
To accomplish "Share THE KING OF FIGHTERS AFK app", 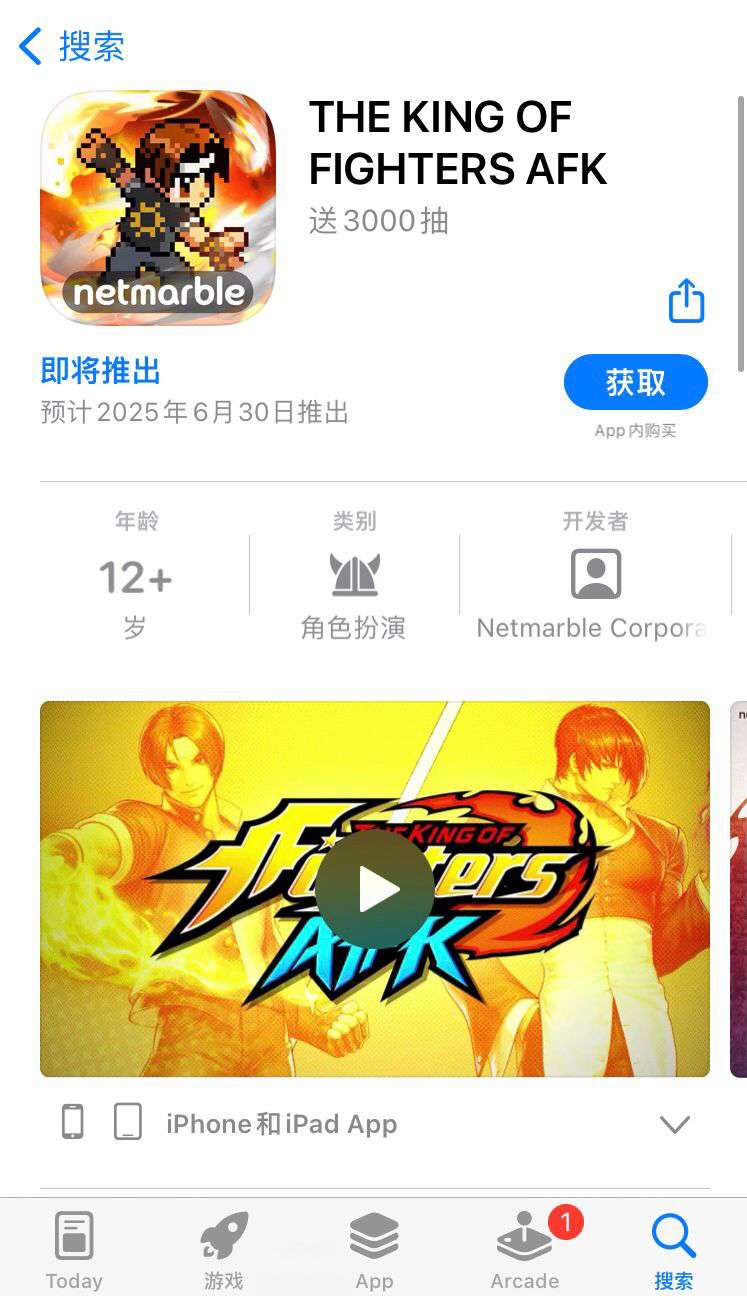I will coord(686,301).
